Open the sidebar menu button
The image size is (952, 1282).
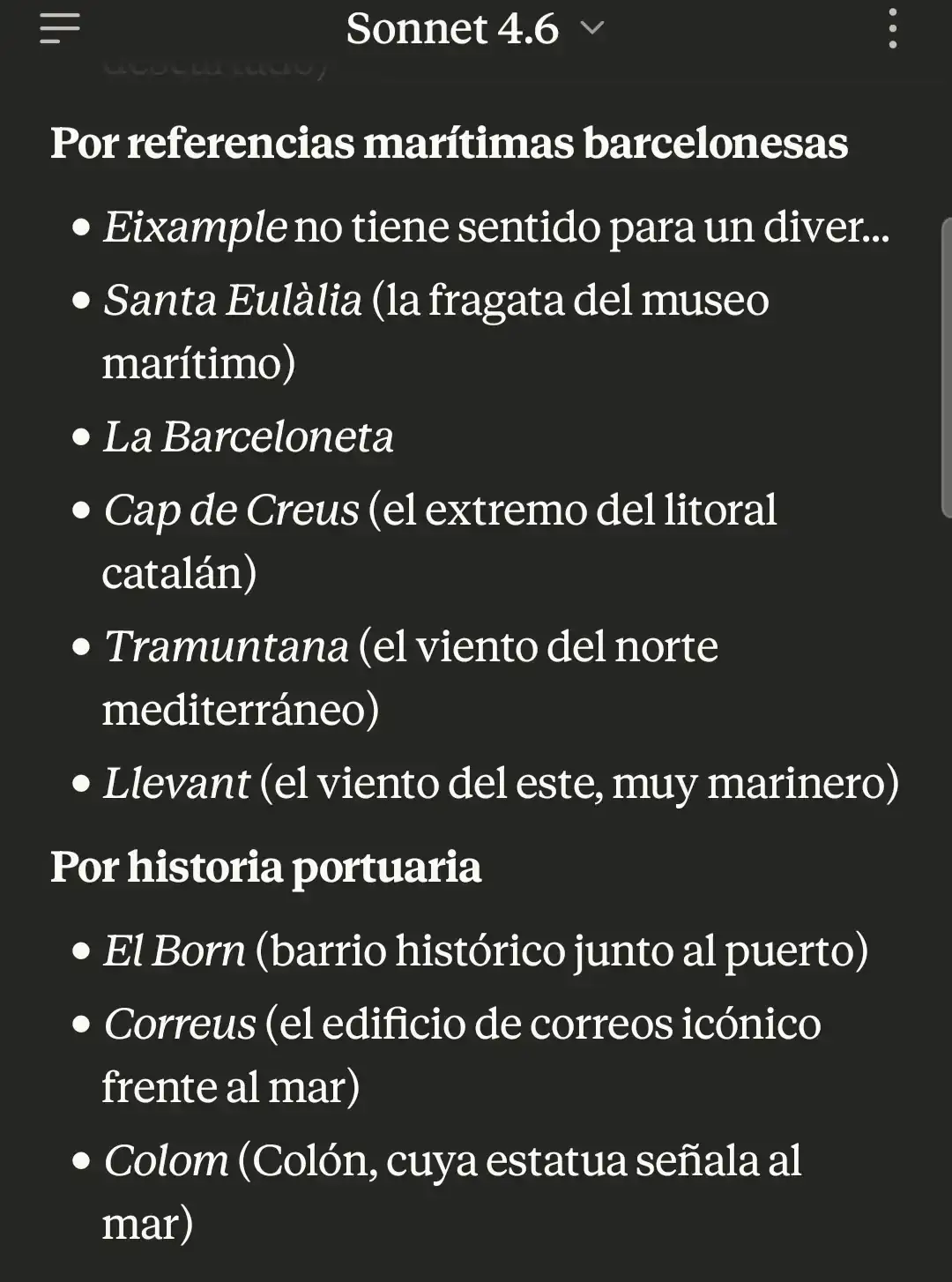click(59, 29)
